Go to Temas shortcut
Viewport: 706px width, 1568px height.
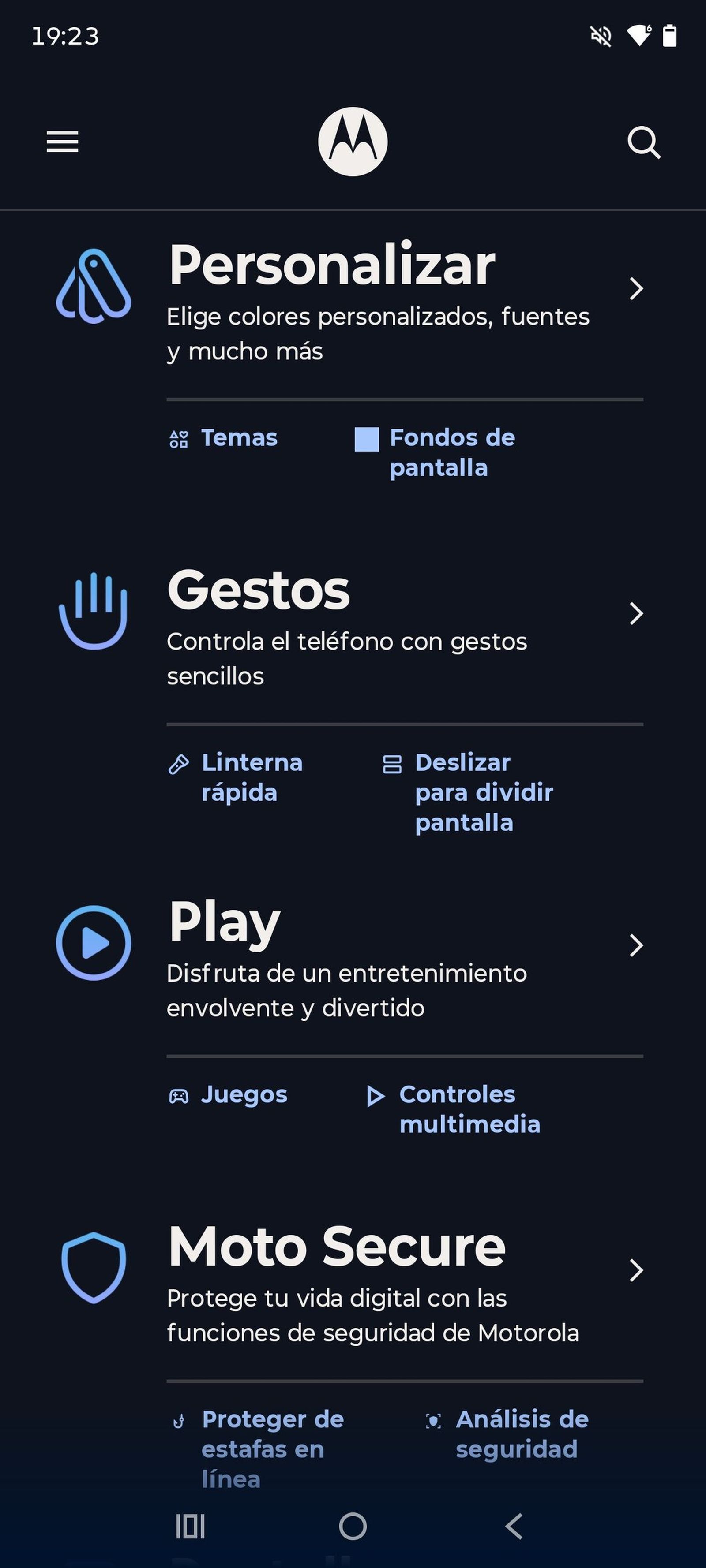tap(239, 438)
